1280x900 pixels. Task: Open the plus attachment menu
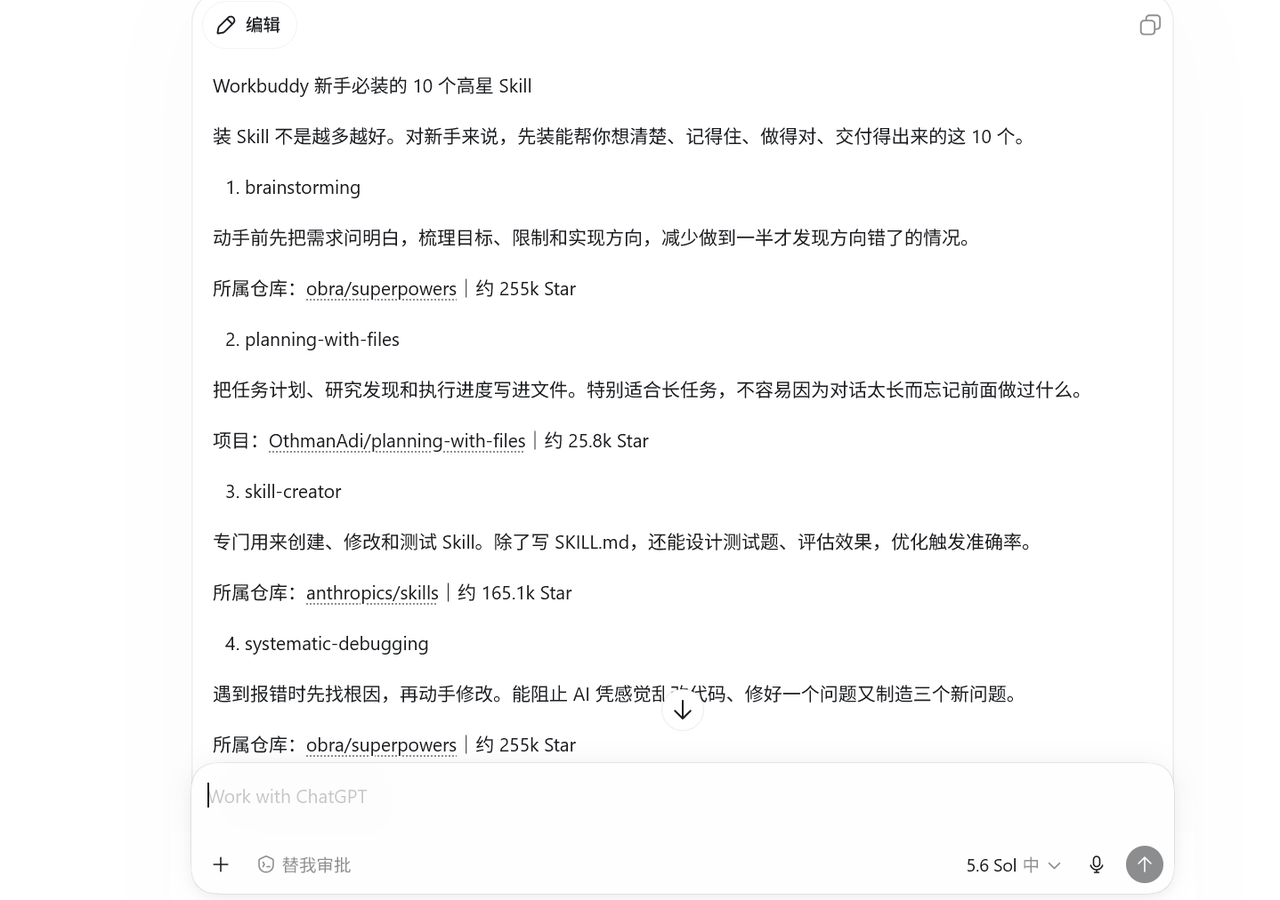tap(221, 865)
